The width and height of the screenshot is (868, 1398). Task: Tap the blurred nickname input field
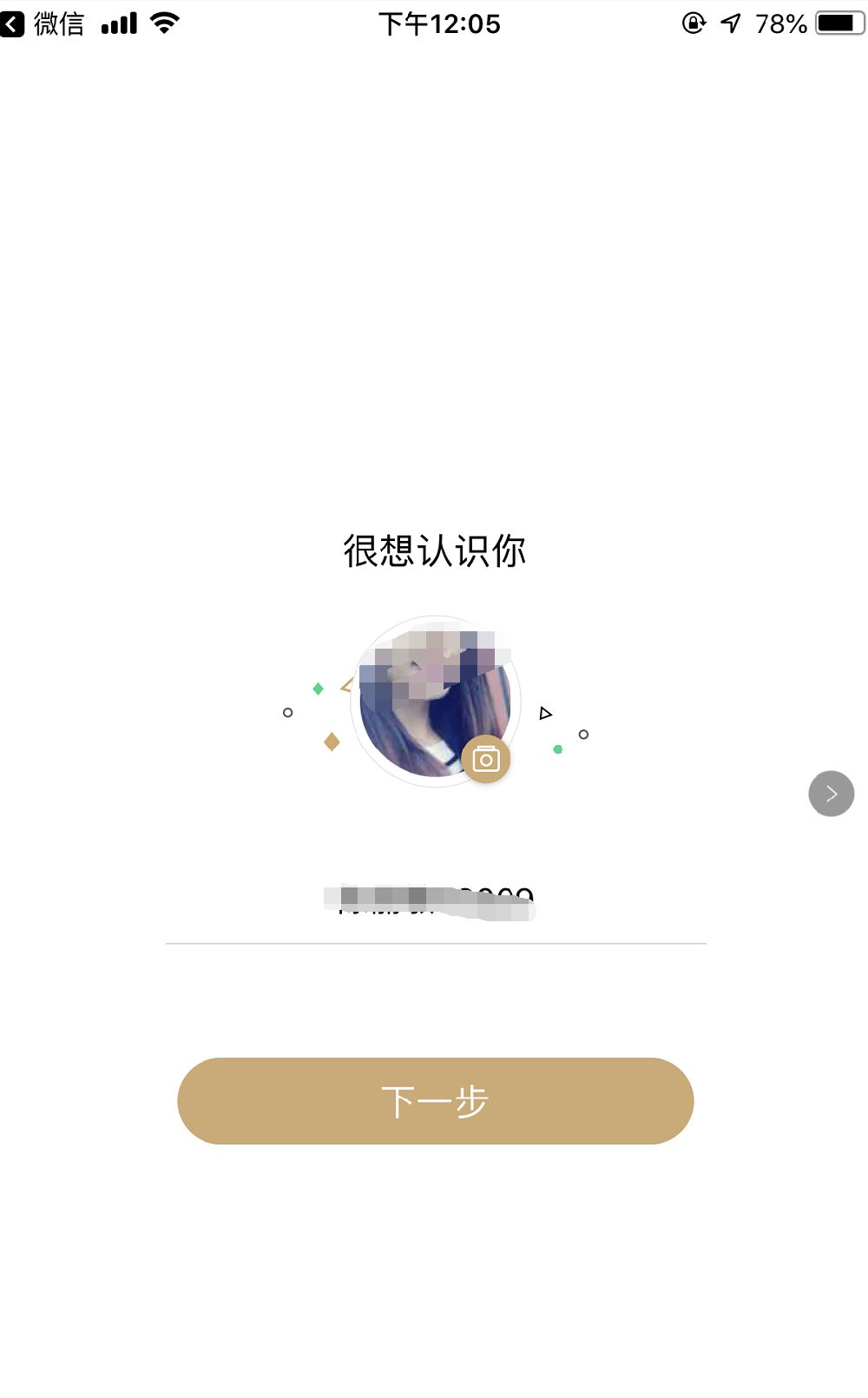[x=434, y=899]
